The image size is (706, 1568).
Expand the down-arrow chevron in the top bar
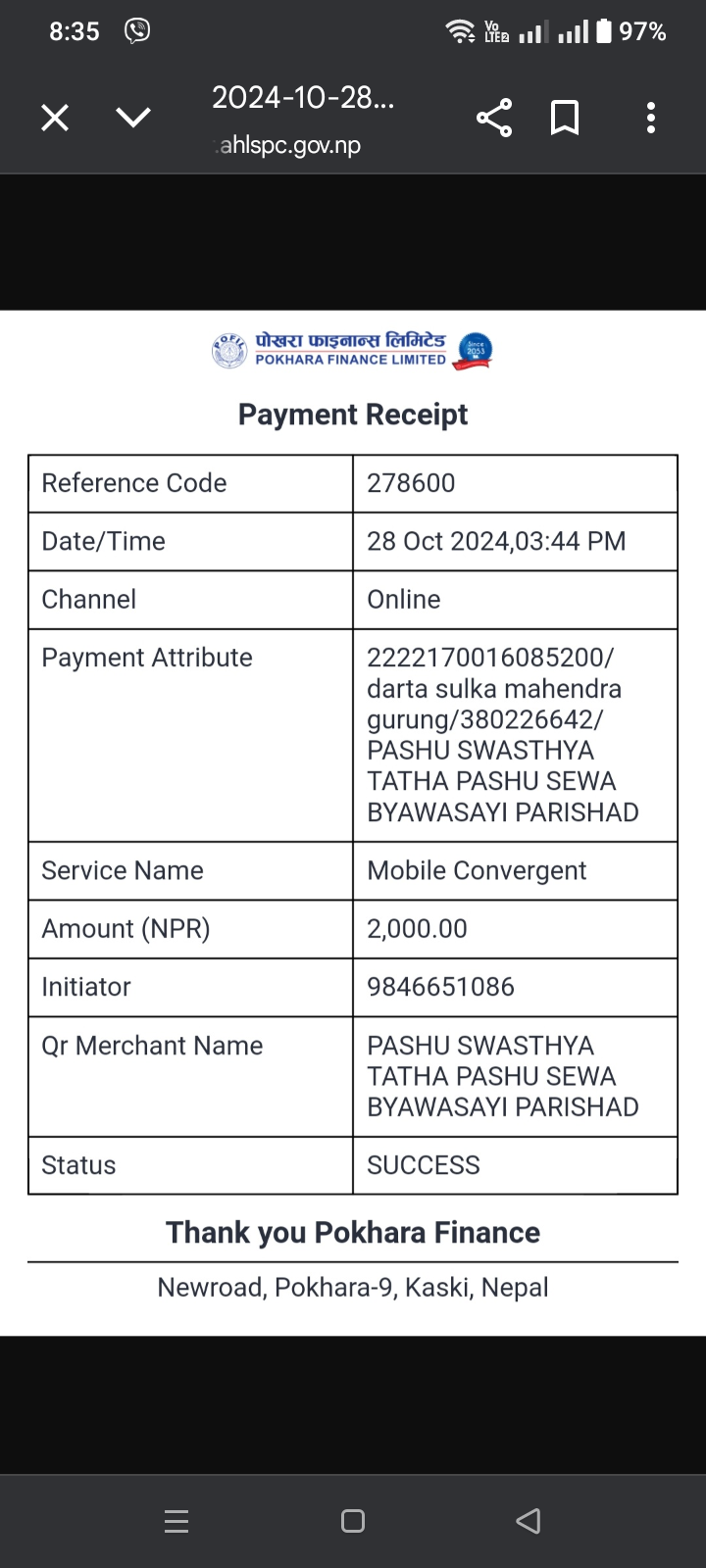pyautogui.click(x=133, y=119)
